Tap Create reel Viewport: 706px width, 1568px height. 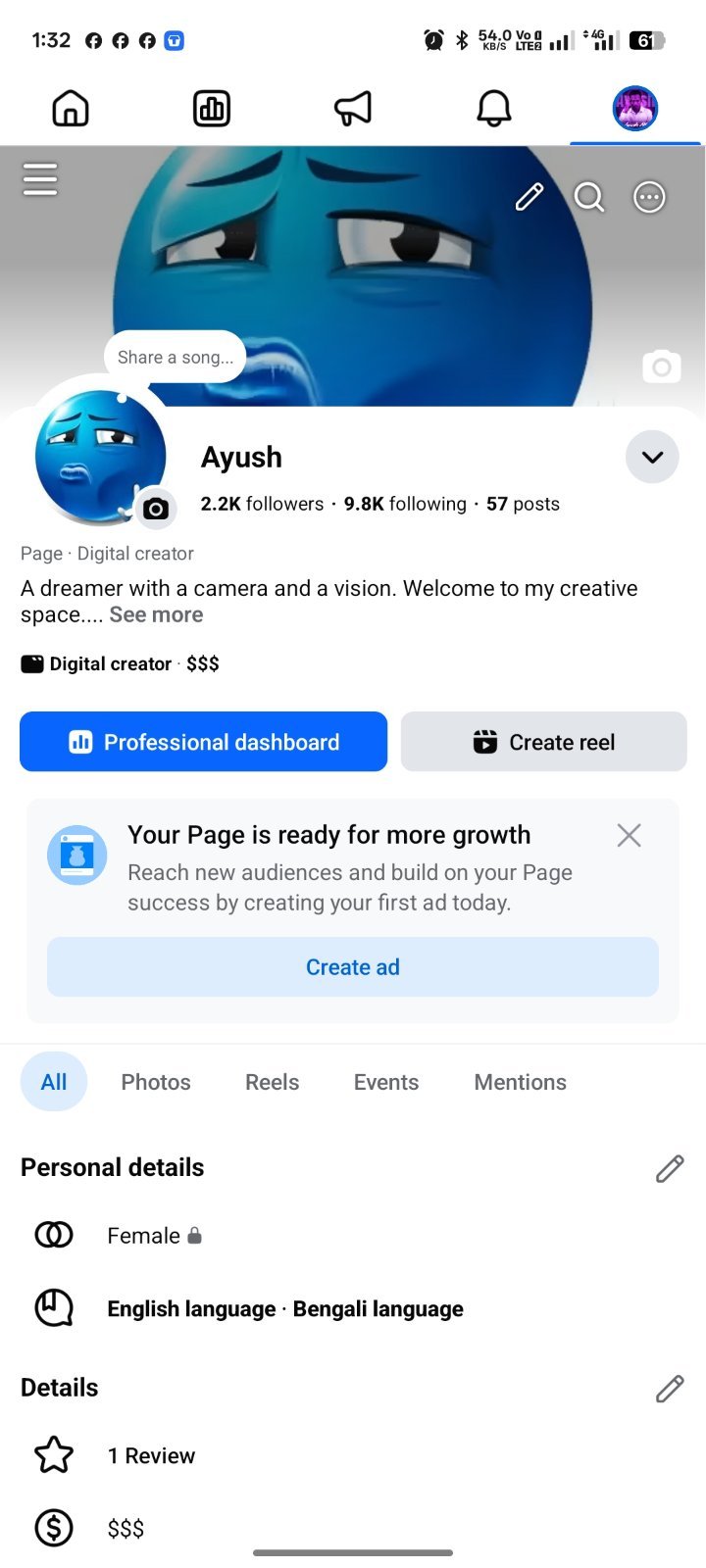pos(544,742)
